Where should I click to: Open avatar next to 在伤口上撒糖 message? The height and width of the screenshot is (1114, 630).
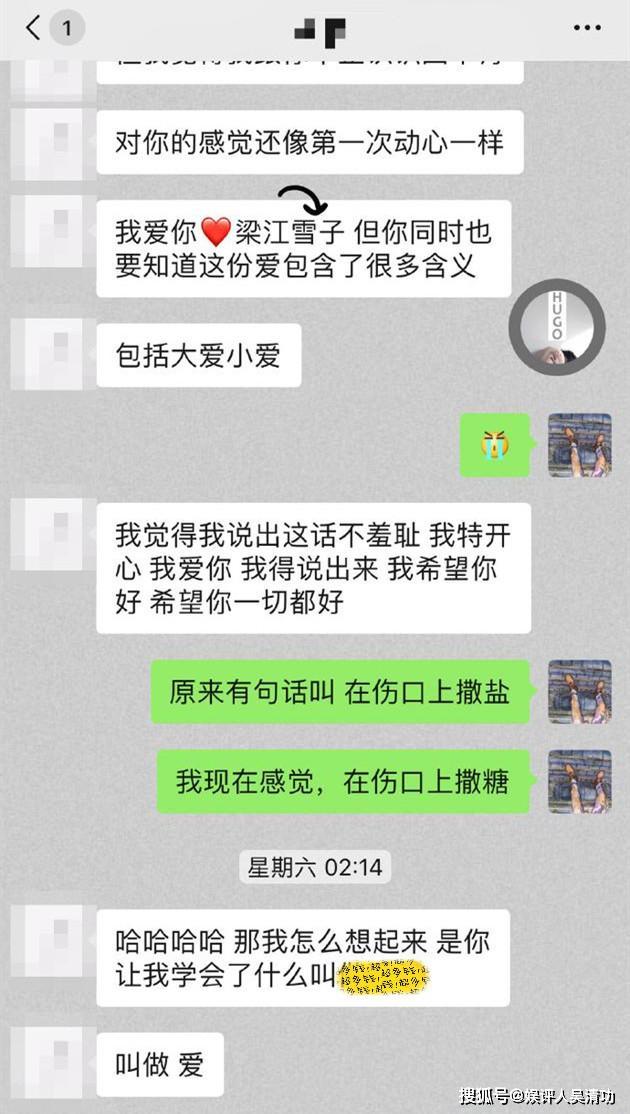579,781
